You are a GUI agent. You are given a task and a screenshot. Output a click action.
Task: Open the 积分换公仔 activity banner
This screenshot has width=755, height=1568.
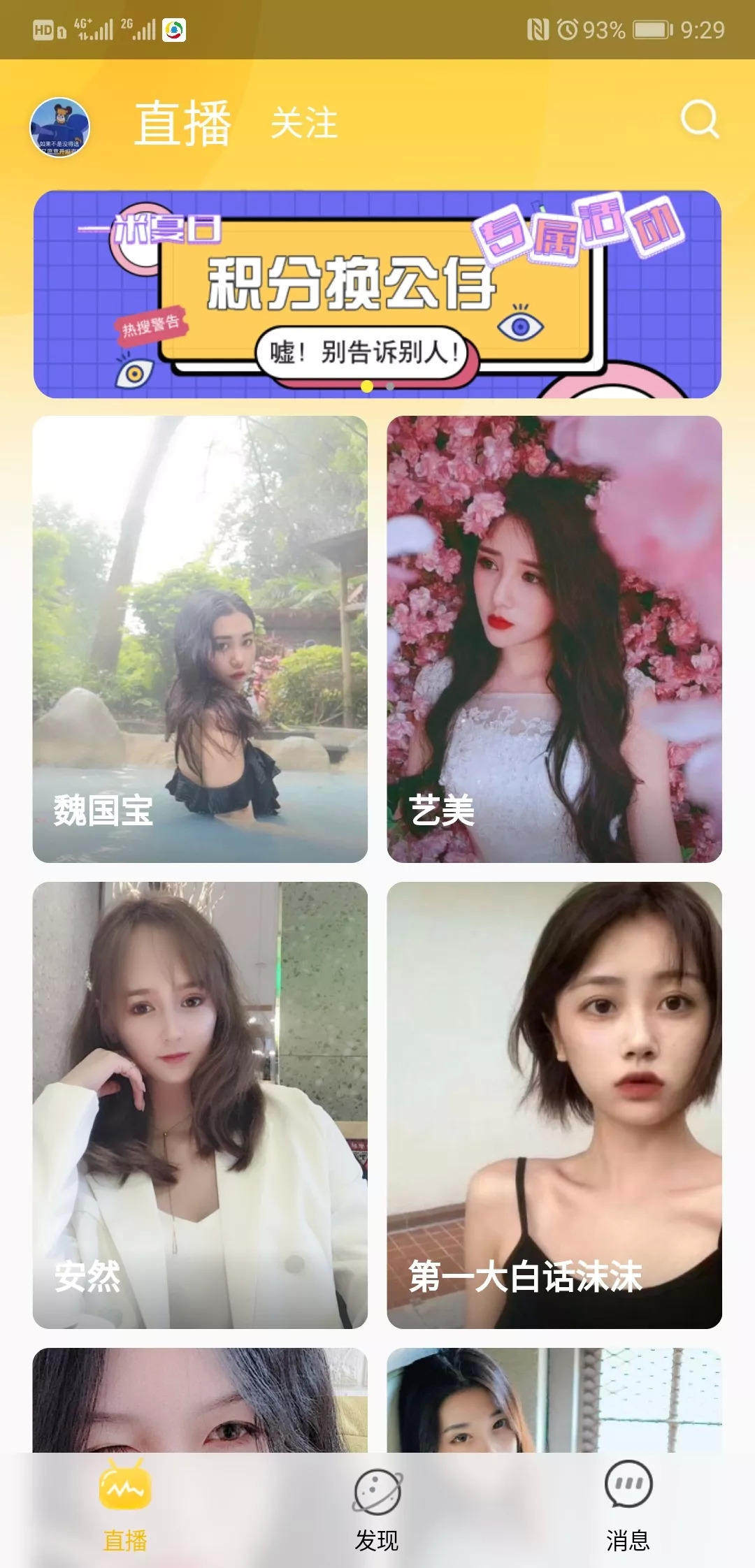pos(377,294)
